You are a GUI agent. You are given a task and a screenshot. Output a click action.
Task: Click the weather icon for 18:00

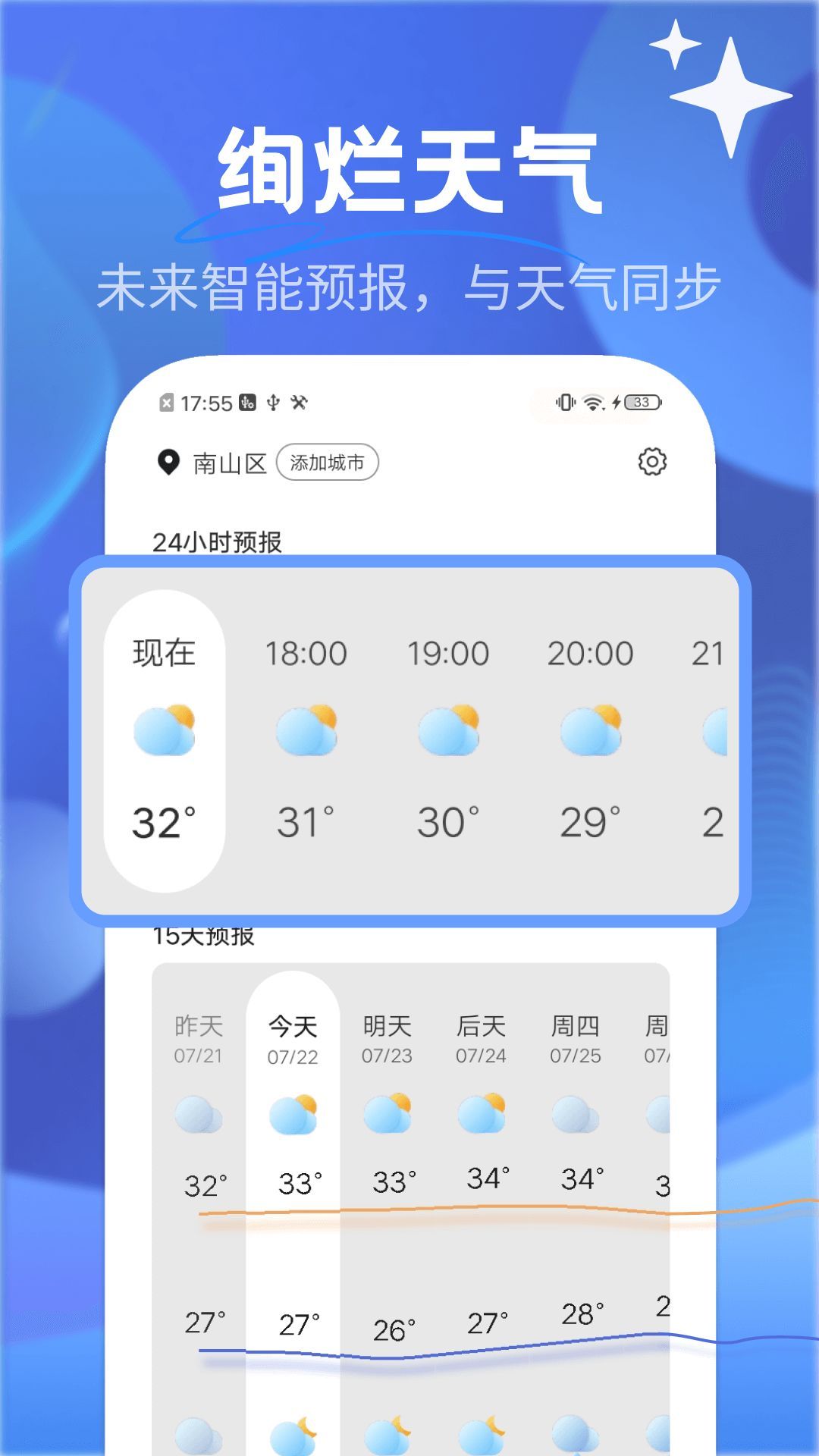[308, 730]
